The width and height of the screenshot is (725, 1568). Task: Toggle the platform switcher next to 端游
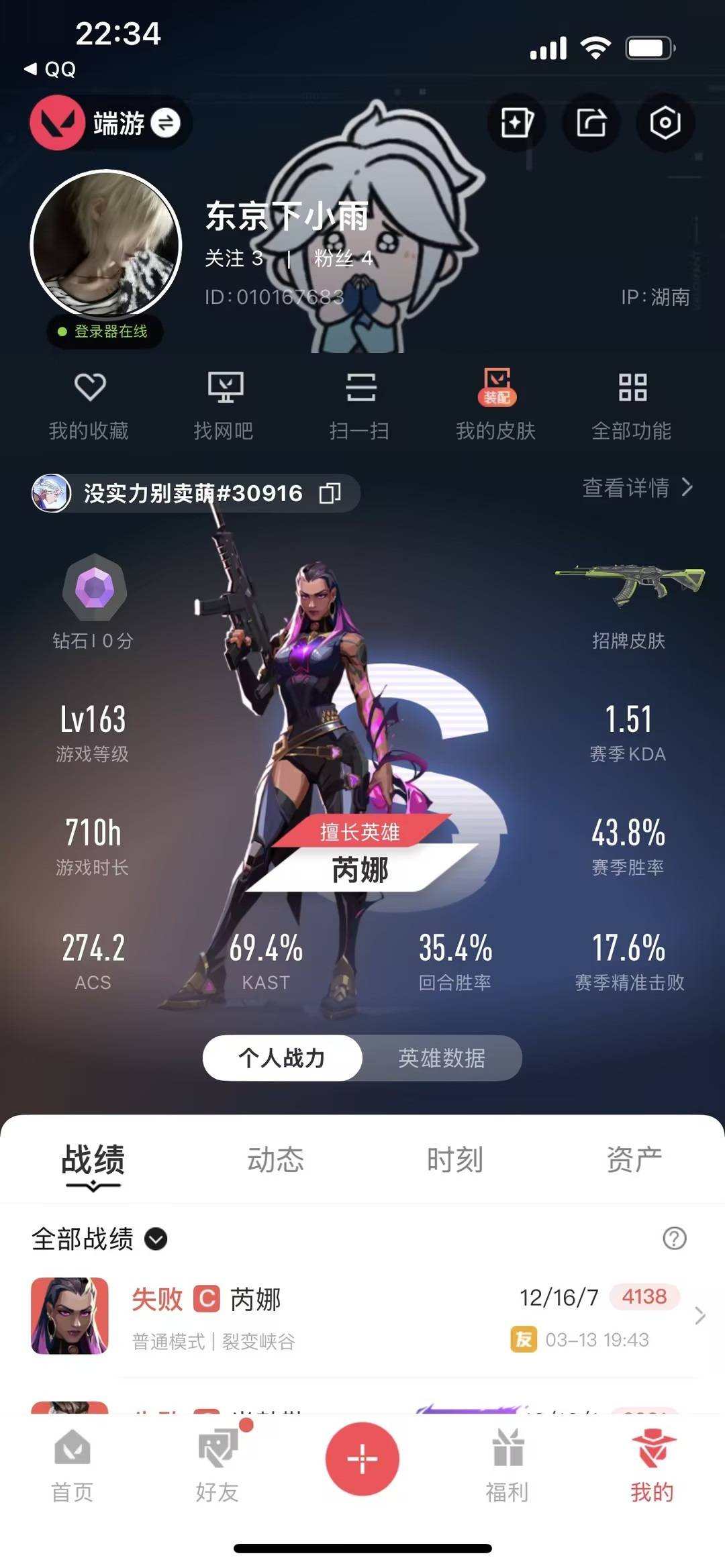pos(166,124)
